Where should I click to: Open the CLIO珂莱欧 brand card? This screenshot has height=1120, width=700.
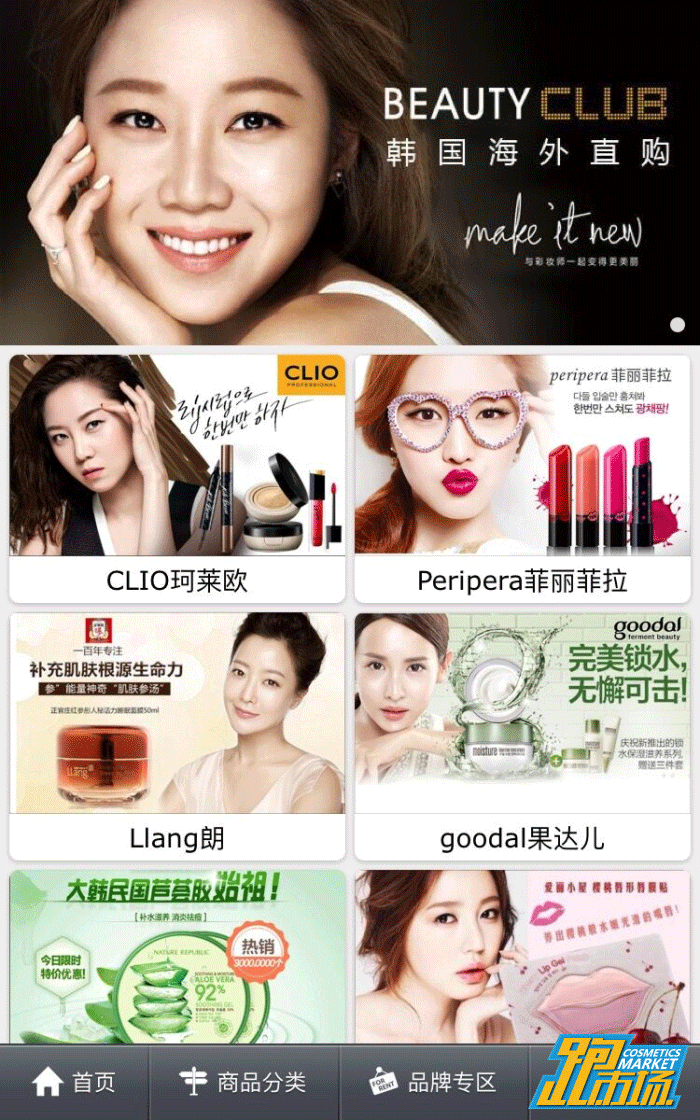pyautogui.click(x=177, y=478)
